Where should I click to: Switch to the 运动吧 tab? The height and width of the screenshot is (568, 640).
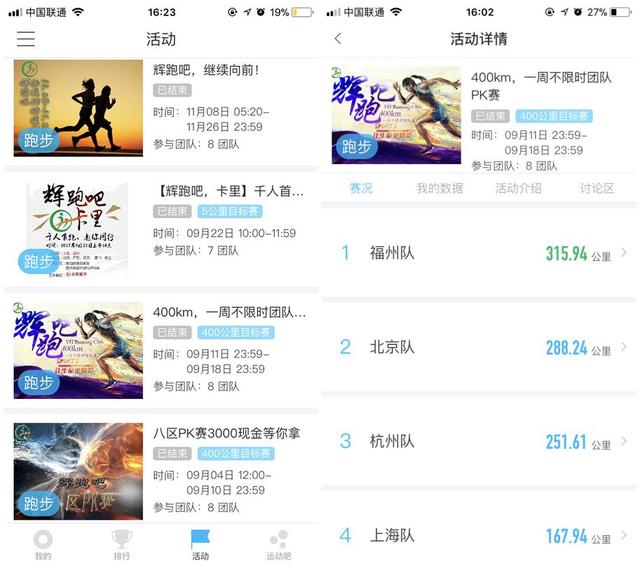point(279,545)
